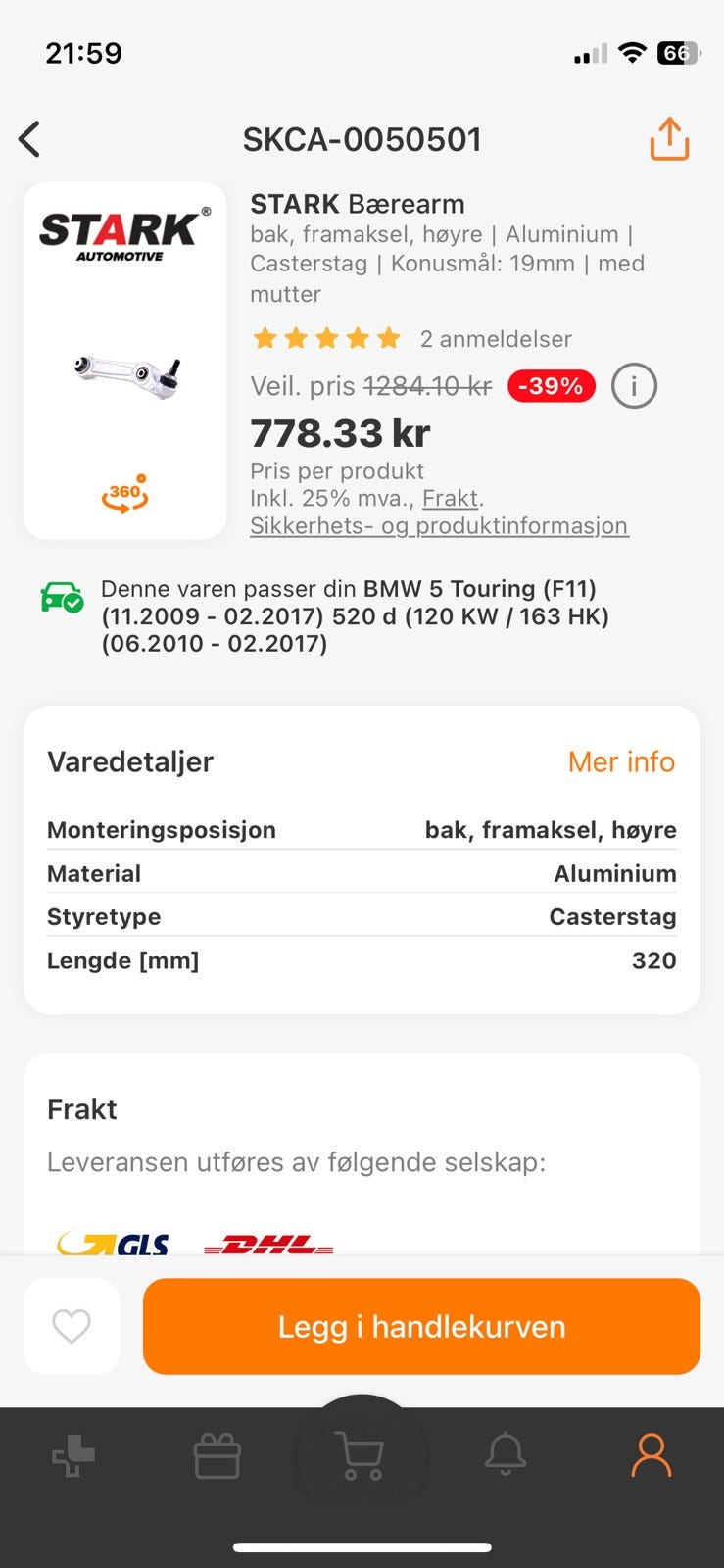Tap Legg i handlekurven button
The height and width of the screenshot is (1568, 724).
click(421, 1326)
